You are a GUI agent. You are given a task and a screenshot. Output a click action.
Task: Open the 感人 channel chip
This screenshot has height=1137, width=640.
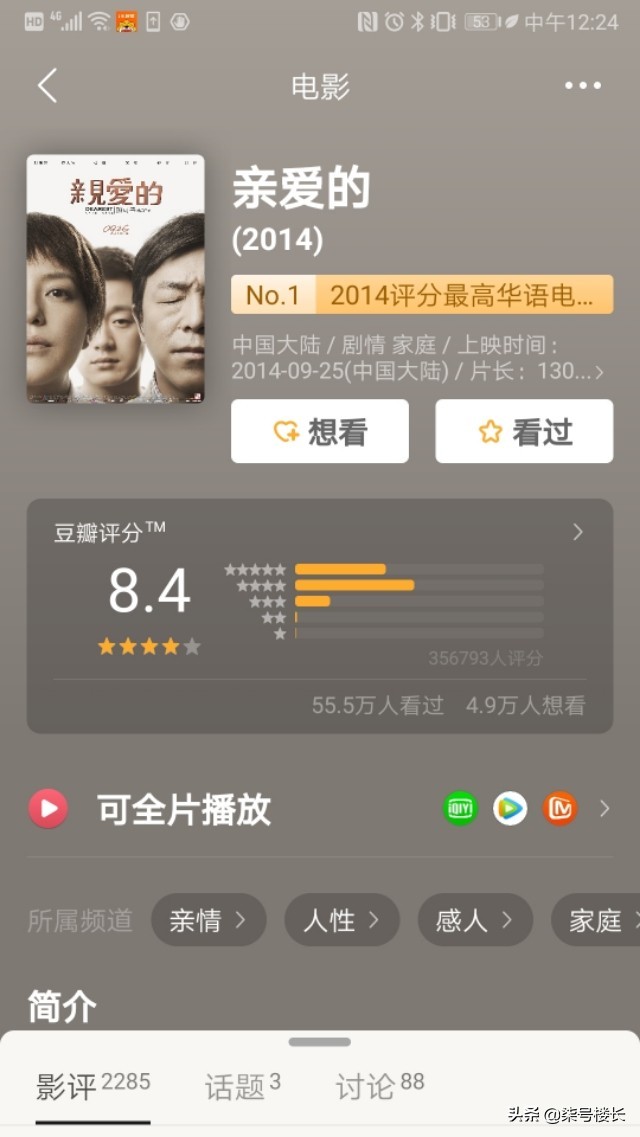[x=474, y=920]
